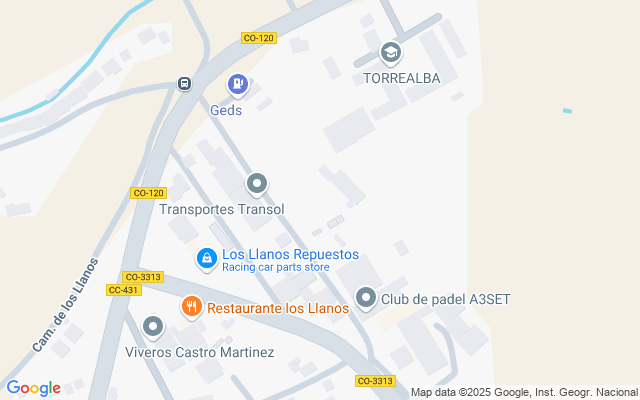Open Restaurante los Llanos marker
This screenshot has width=640, height=400.
click(192, 307)
